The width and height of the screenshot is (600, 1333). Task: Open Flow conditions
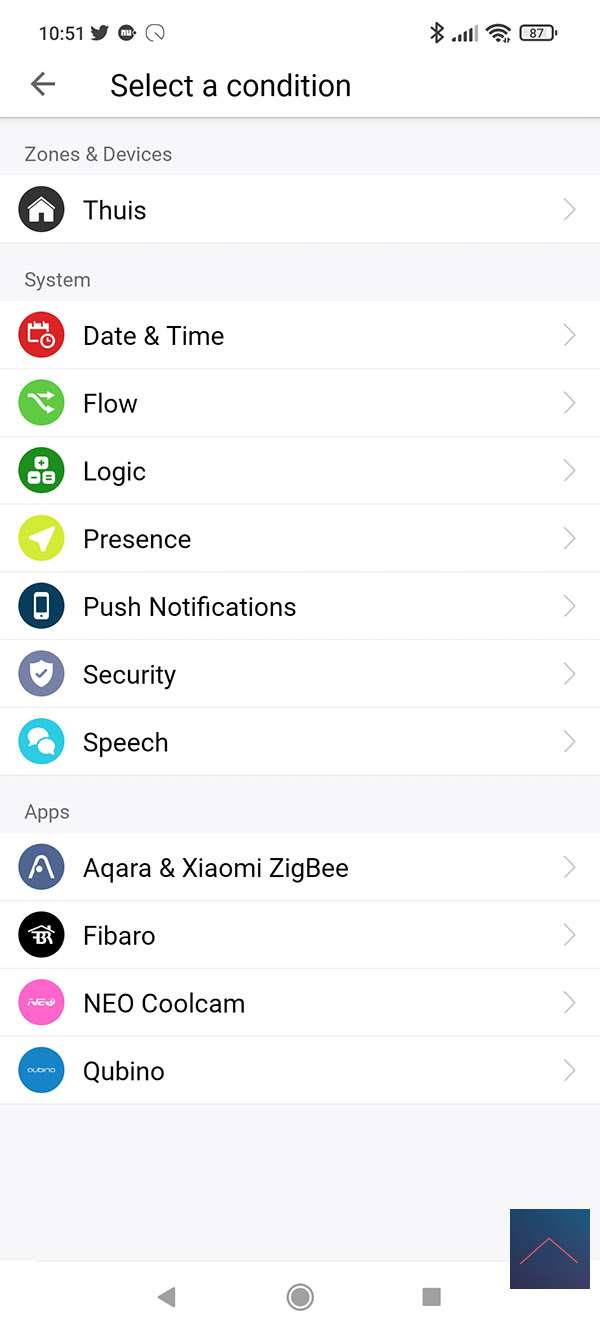(300, 404)
